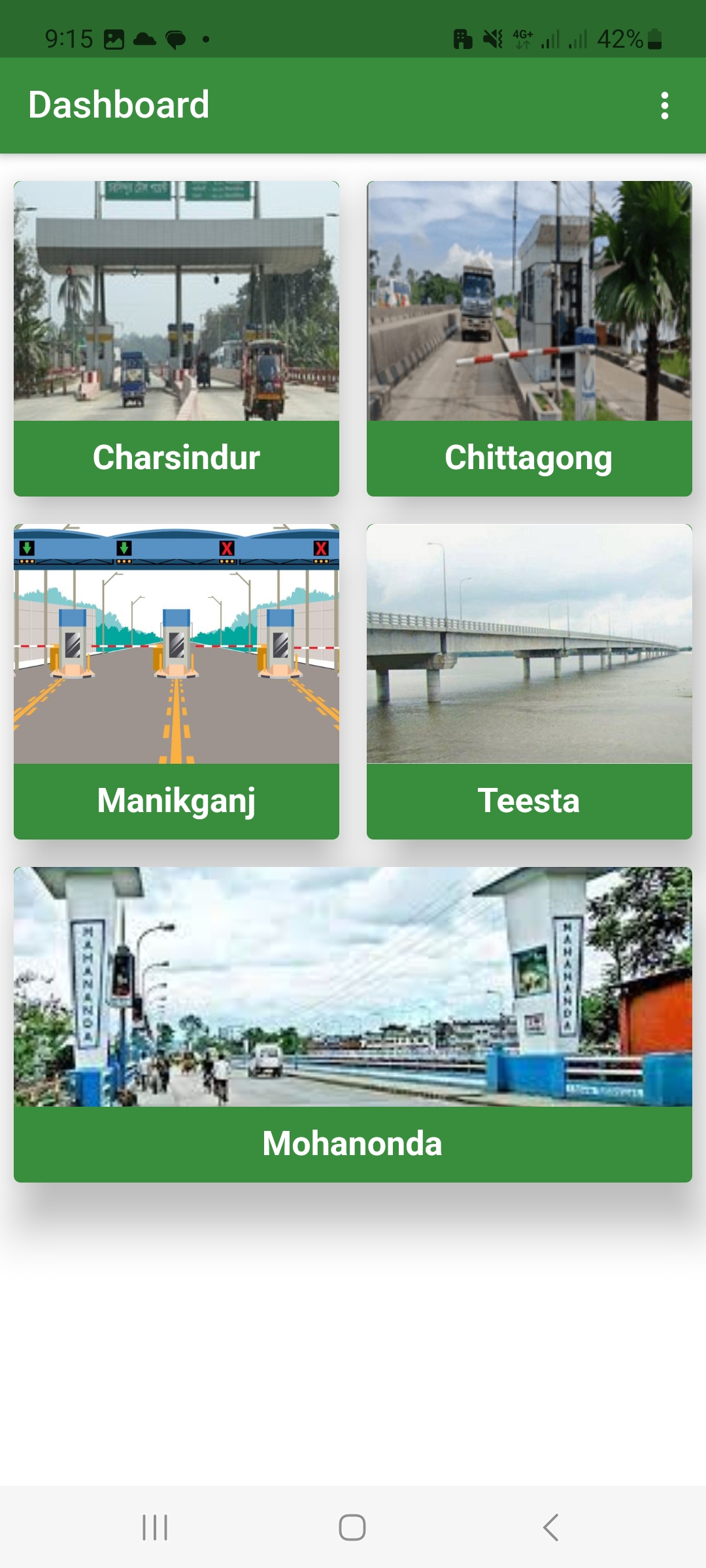Open the Chittagong dashboard card
The image size is (706, 1568).
[529, 457]
